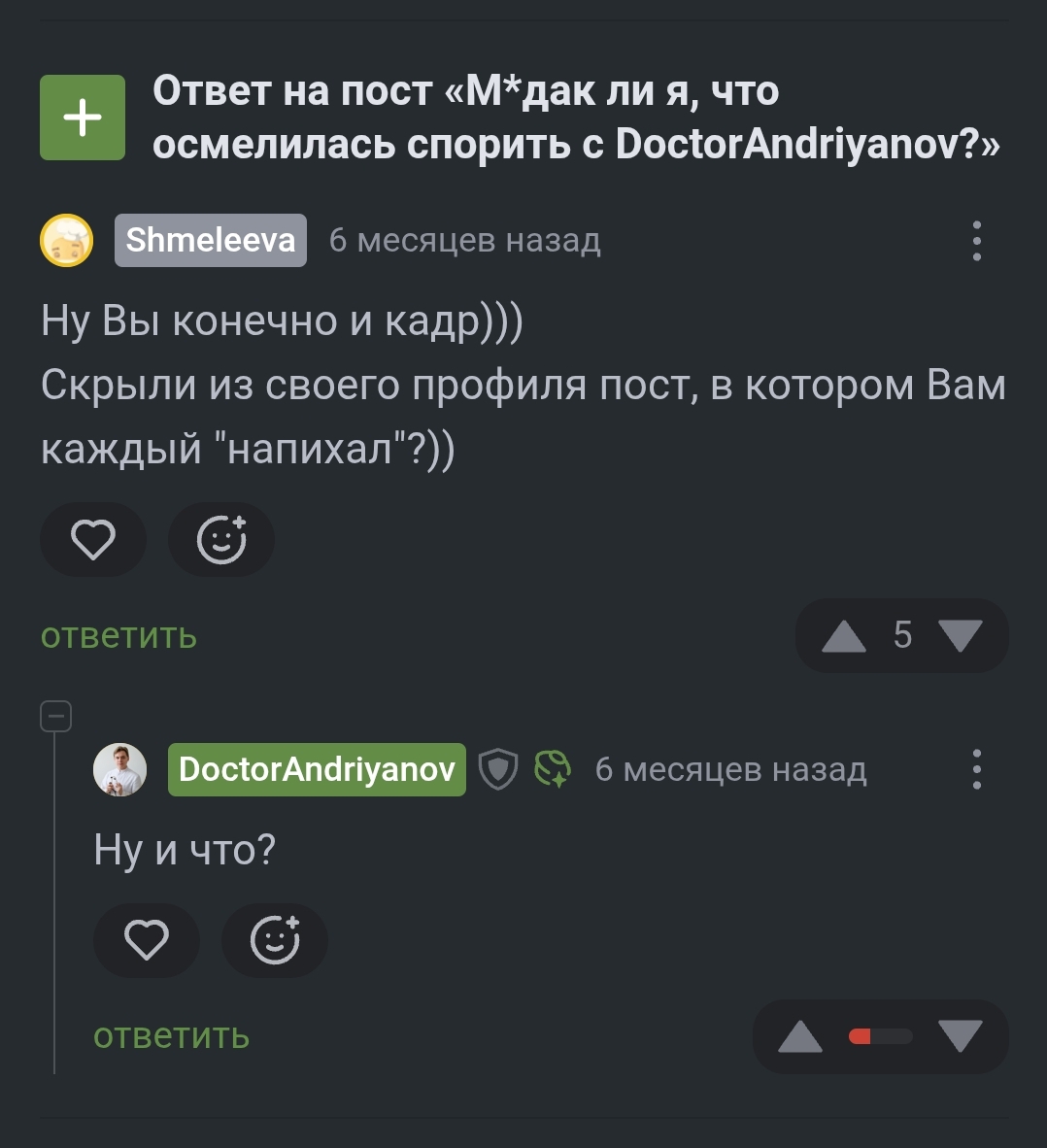Open overflow menu on DoctorAndriyanov's reply
This screenshot has width=1047, height=1148.
coord(976,770)
